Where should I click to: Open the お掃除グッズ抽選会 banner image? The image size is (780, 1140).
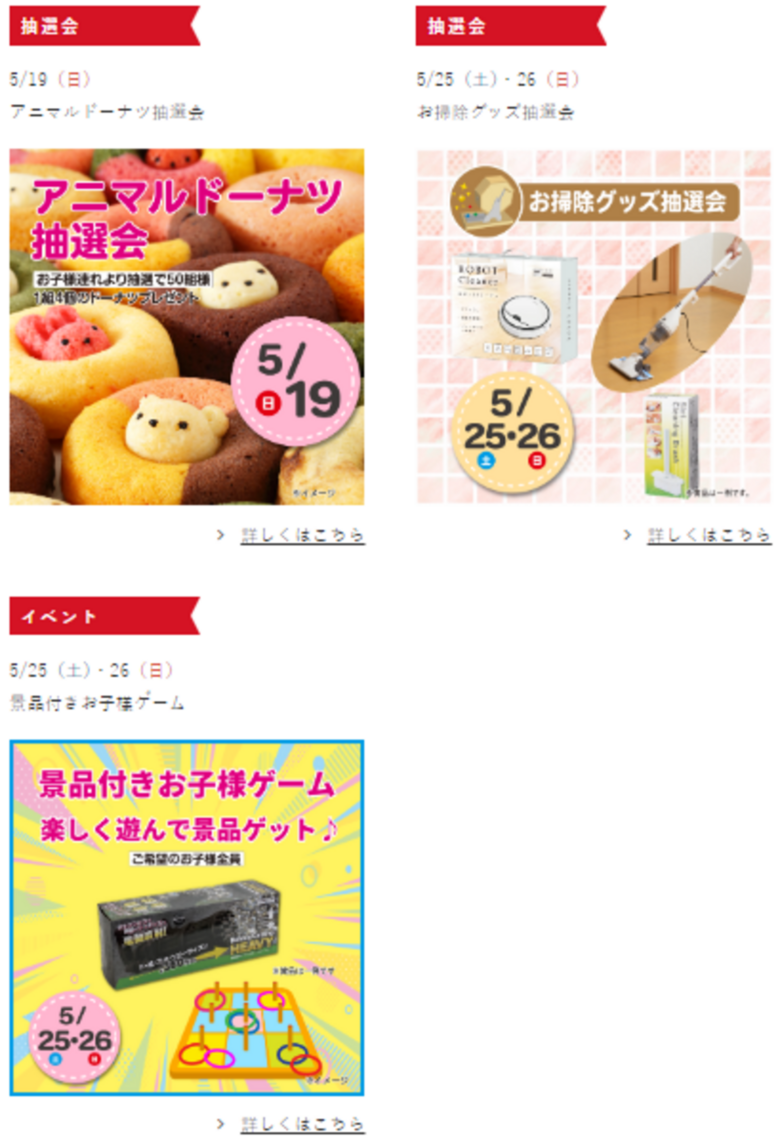click(593, 327)
